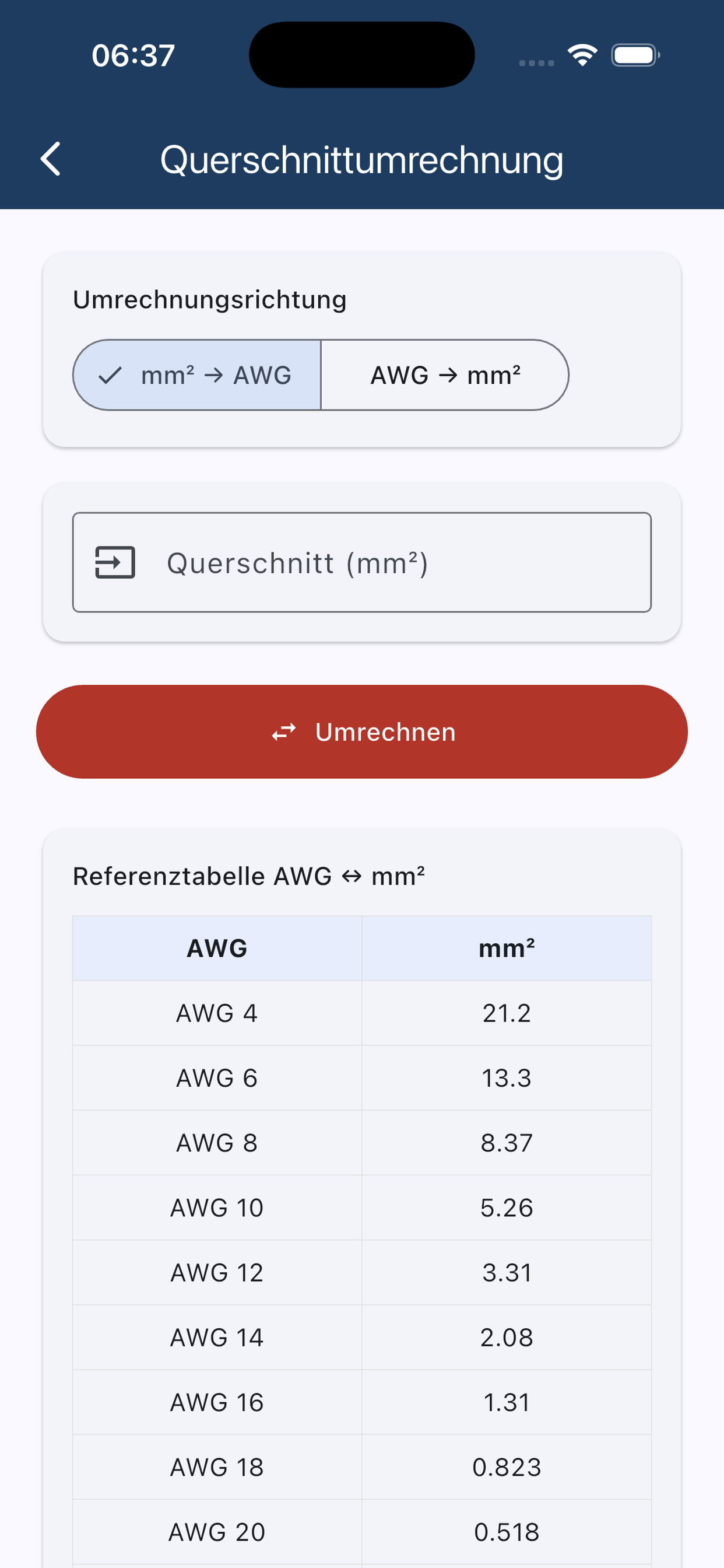Tap the AWG column header
This screenshot has width=724, height=1568.
[217, 948]
